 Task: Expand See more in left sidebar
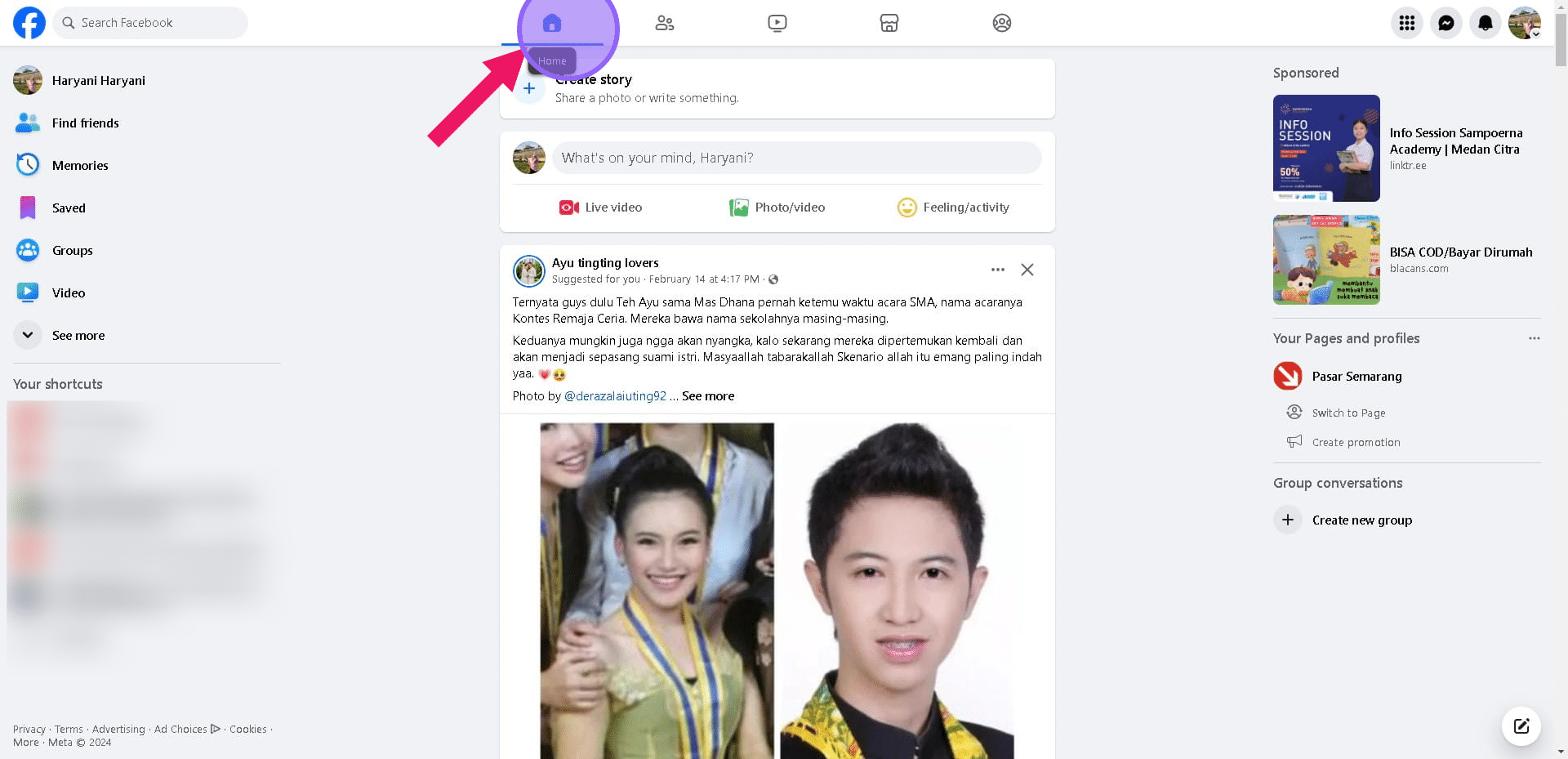coord(78,336)
